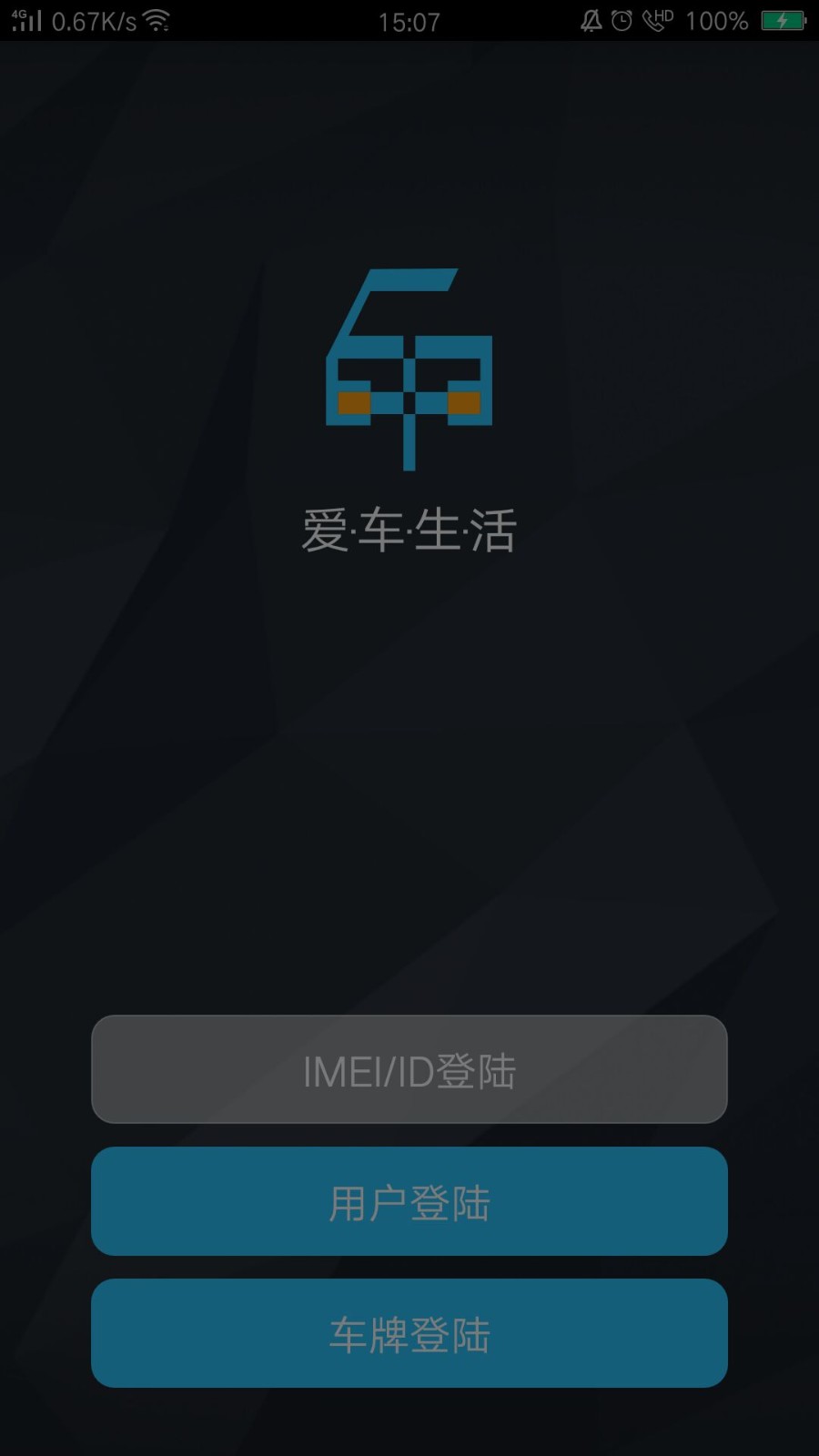Image resolution: width=819 pixels, height=1456 pixels.
Task: Tap the 15:07 clock display
Action: (406, 20)
